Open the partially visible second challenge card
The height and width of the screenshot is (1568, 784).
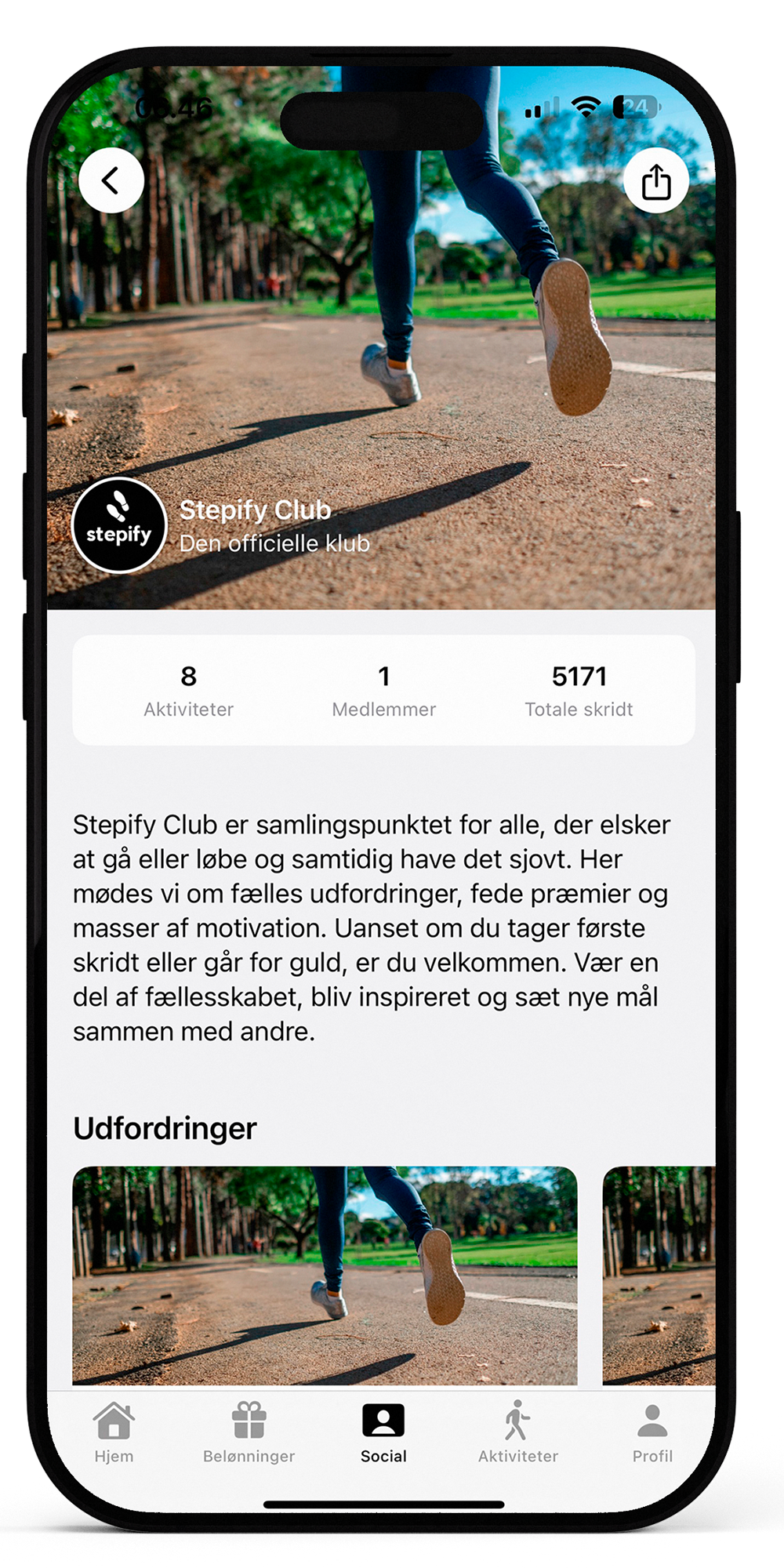[x=659, y=1276]
